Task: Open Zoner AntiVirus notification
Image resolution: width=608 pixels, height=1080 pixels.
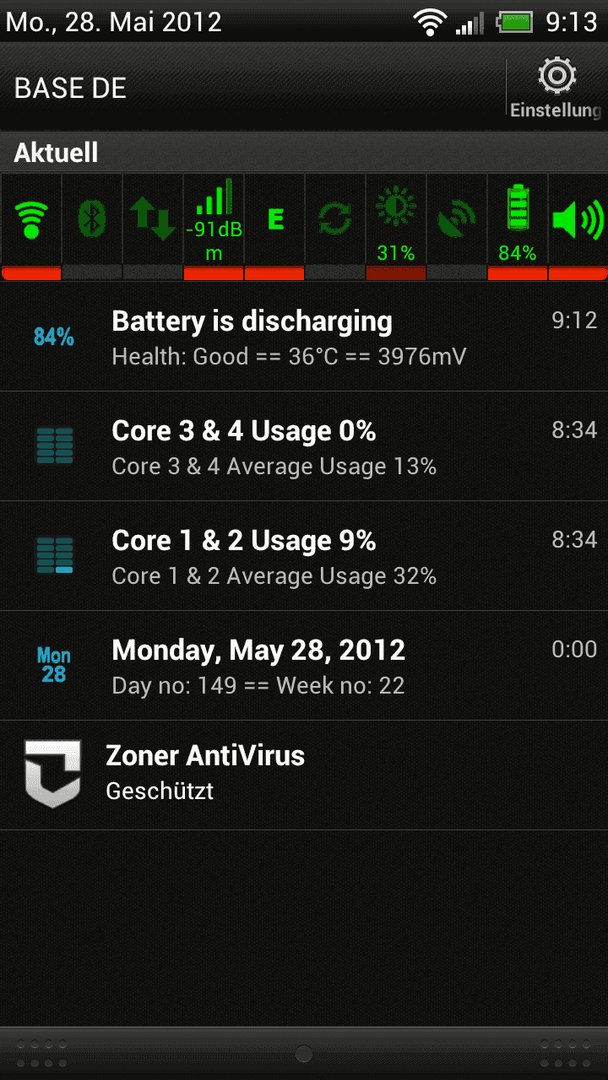Action: 304,775
